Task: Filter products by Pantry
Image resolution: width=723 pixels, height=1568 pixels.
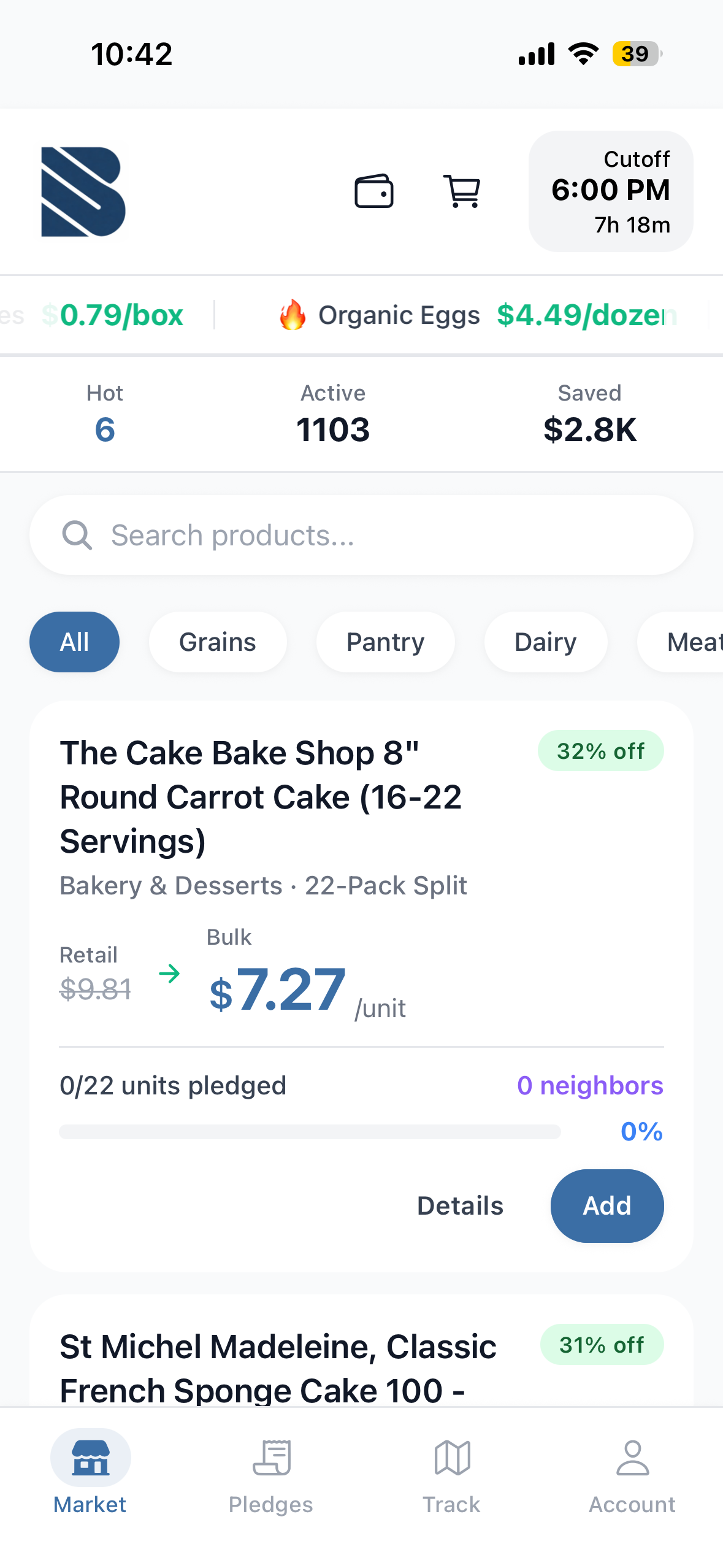Action: click(x=385, y=642)
